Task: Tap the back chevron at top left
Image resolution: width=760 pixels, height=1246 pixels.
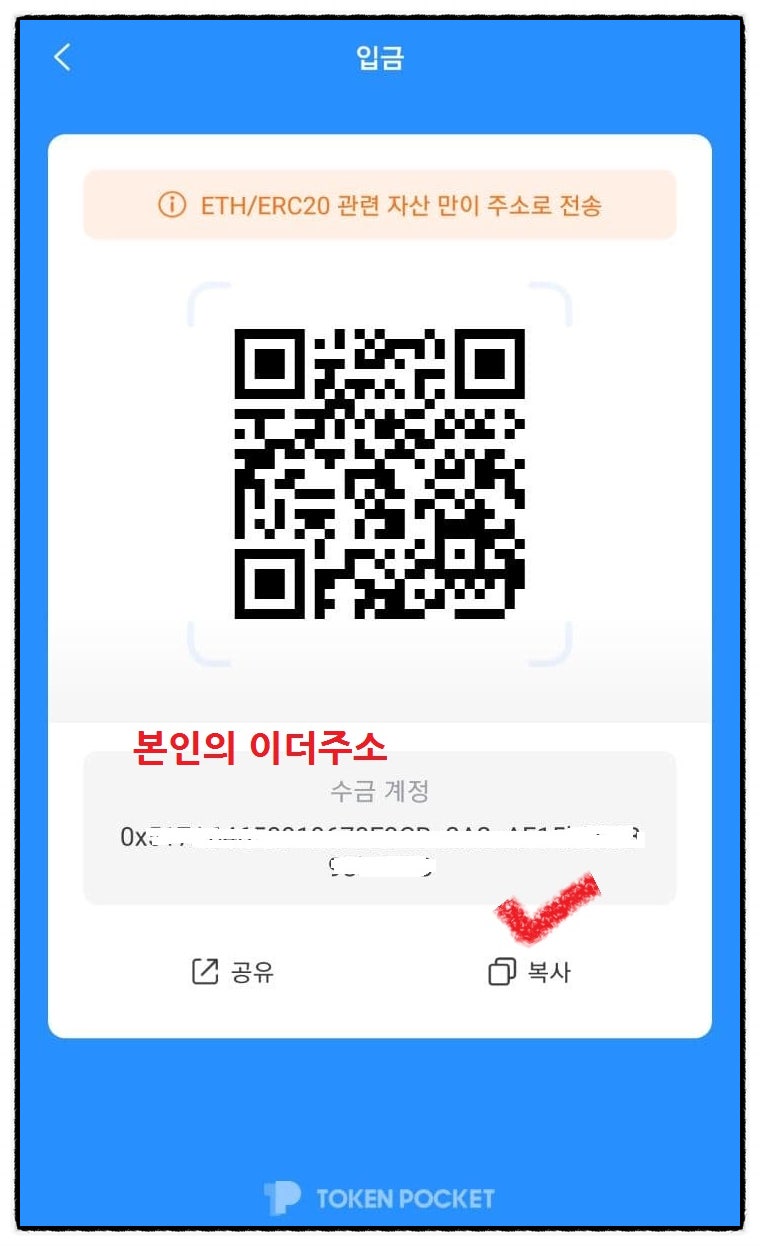Action: coord(60,57)
